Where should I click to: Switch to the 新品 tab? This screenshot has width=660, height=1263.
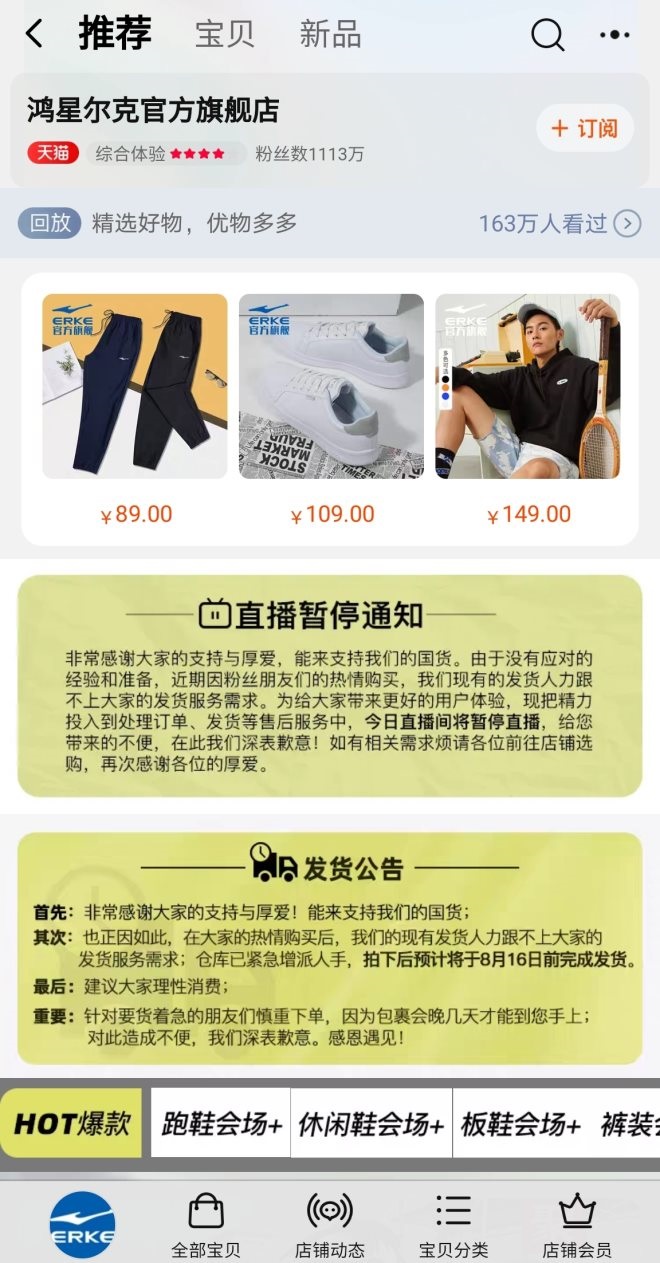click(330, 34)
